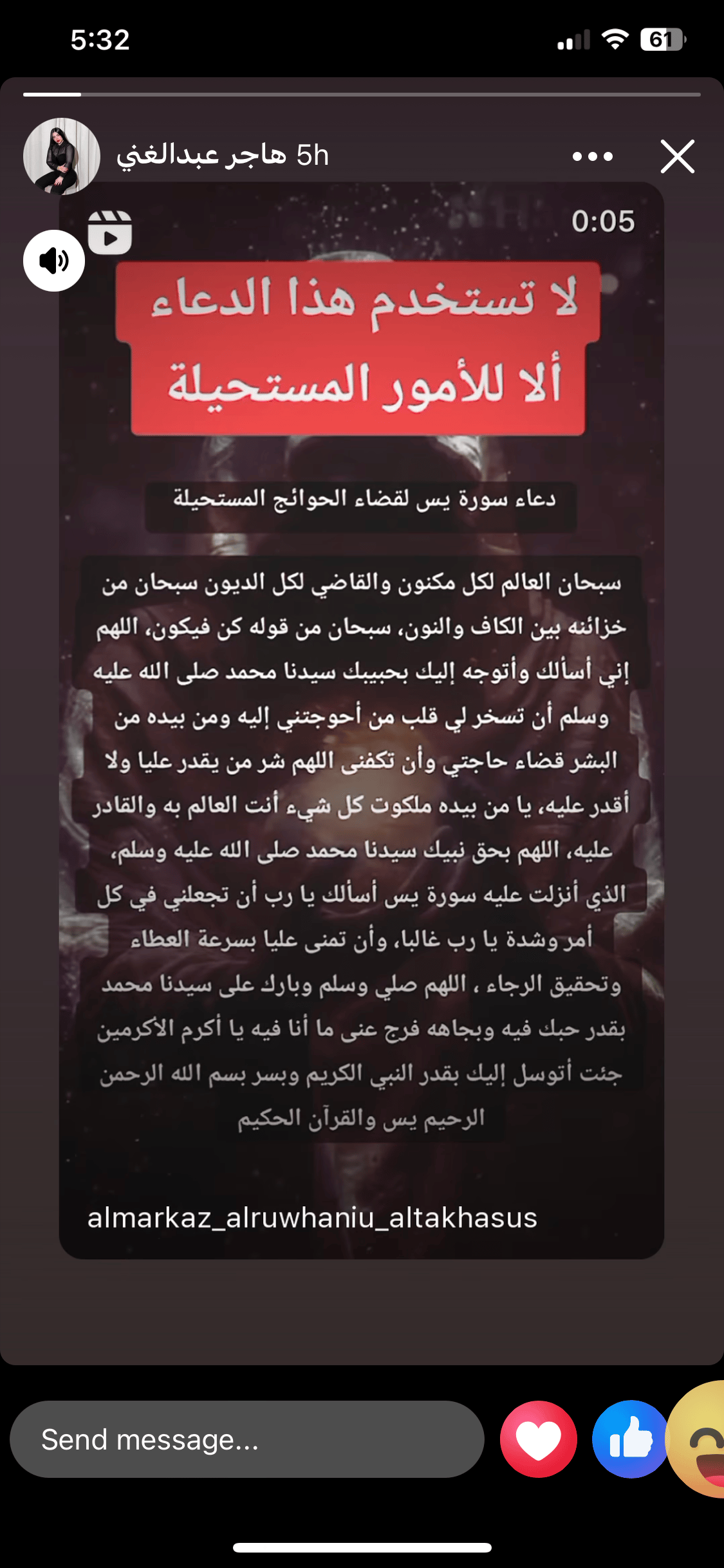Viewport: 724px width, 1568px height.
Task: Close the story viewer
Action: click(677, 156)
